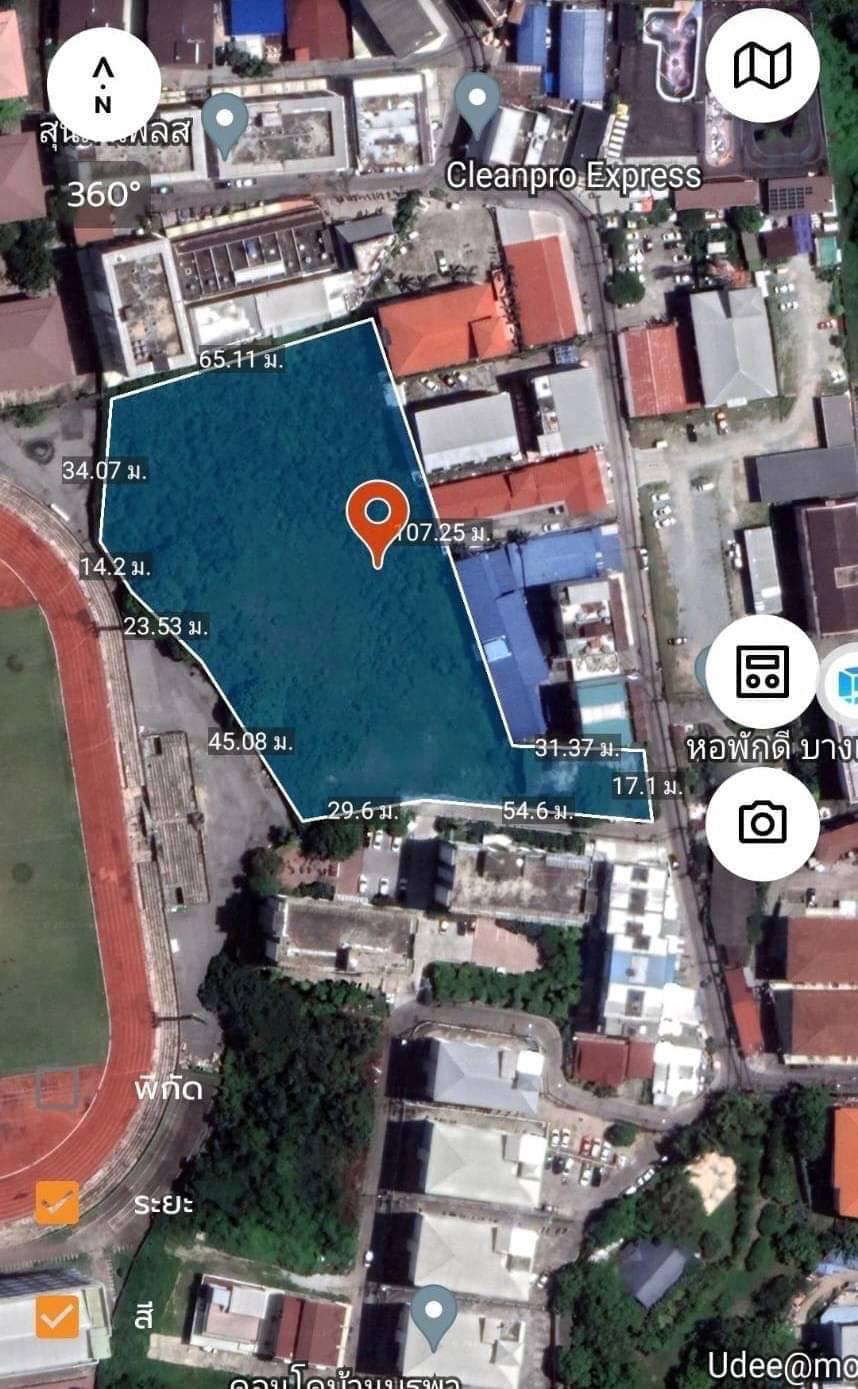Uncheck the สี checkbox
Screen dimensions: 858x1389
tap(57, 1316)
